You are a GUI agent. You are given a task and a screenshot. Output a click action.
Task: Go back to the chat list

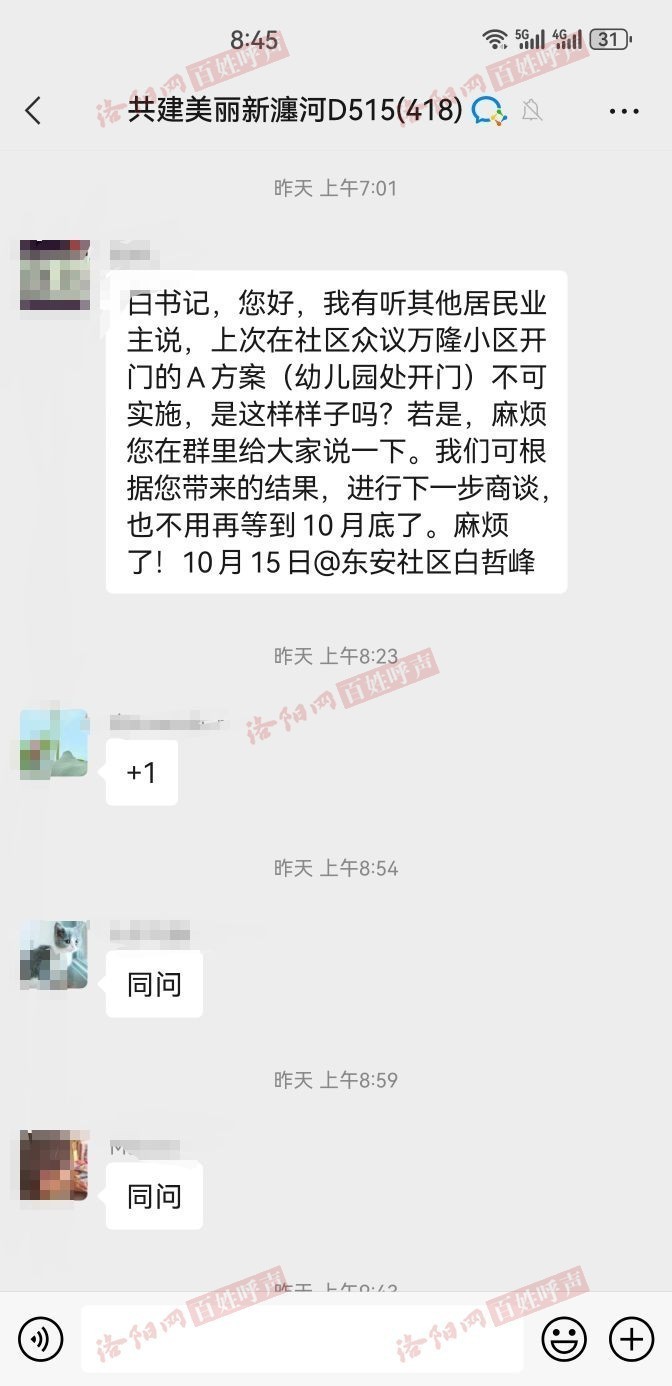33,110
